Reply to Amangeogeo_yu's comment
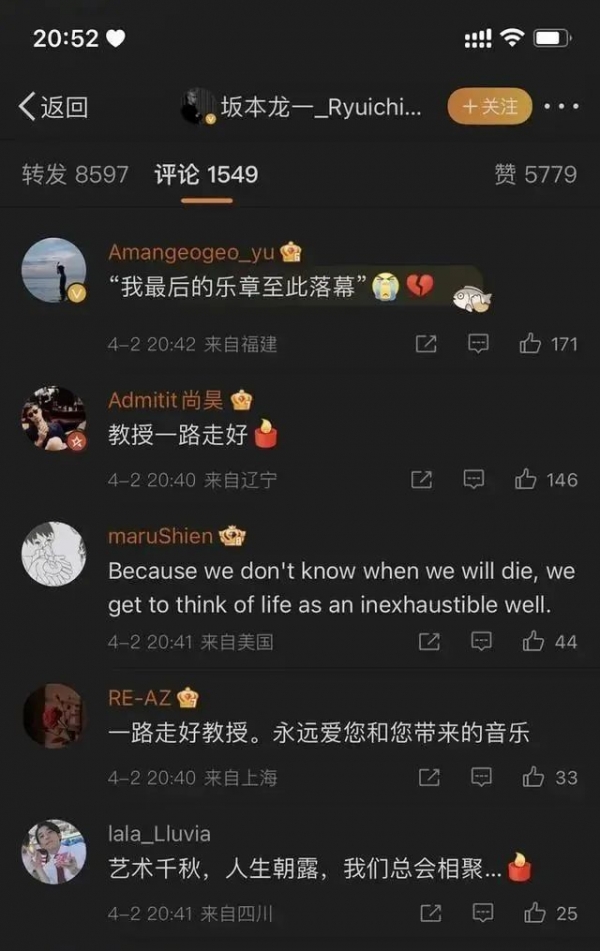The width and height of the screenshot is (600, 951). (479, 344)
